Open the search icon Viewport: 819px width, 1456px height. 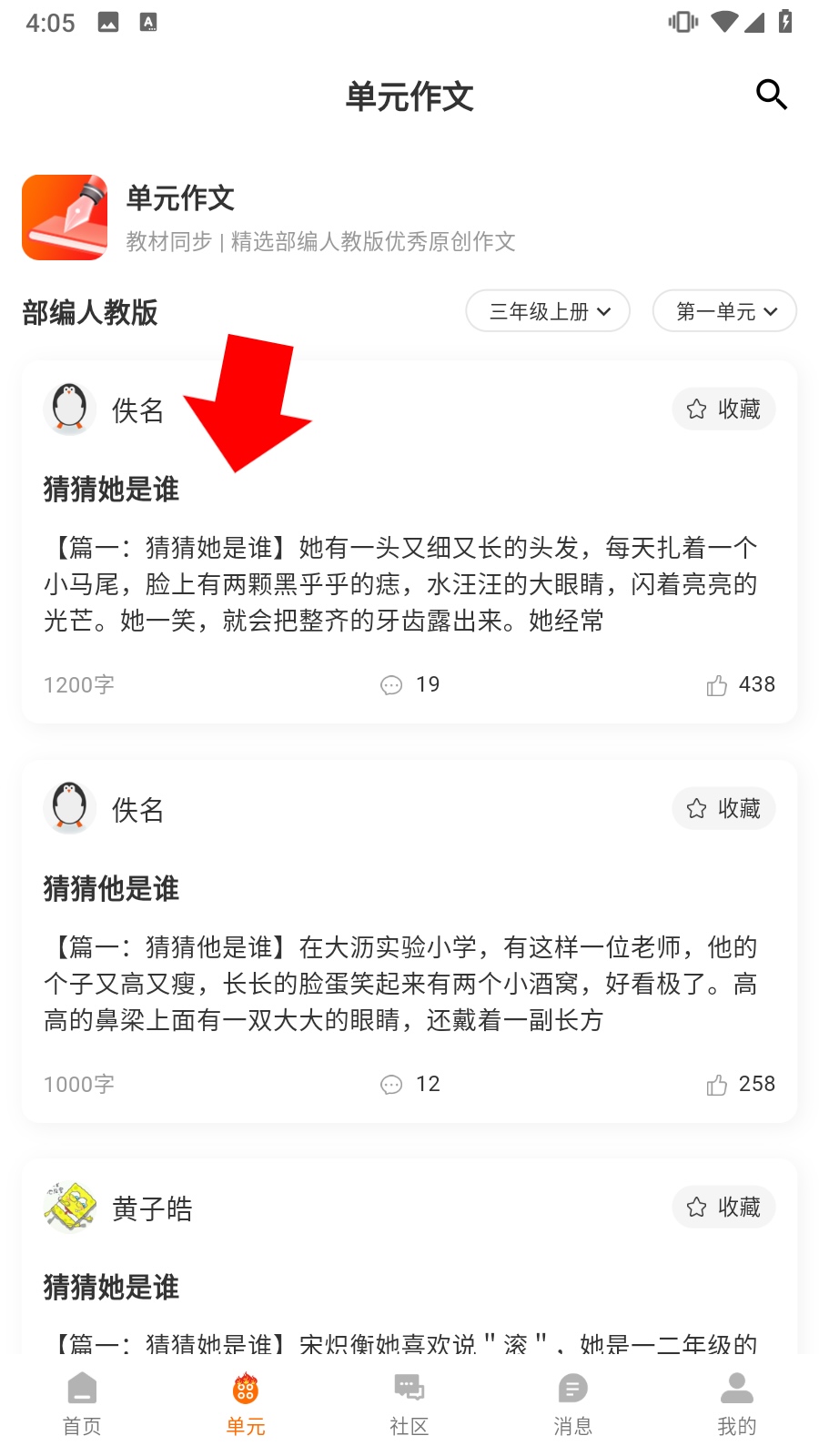click(771, 95)
